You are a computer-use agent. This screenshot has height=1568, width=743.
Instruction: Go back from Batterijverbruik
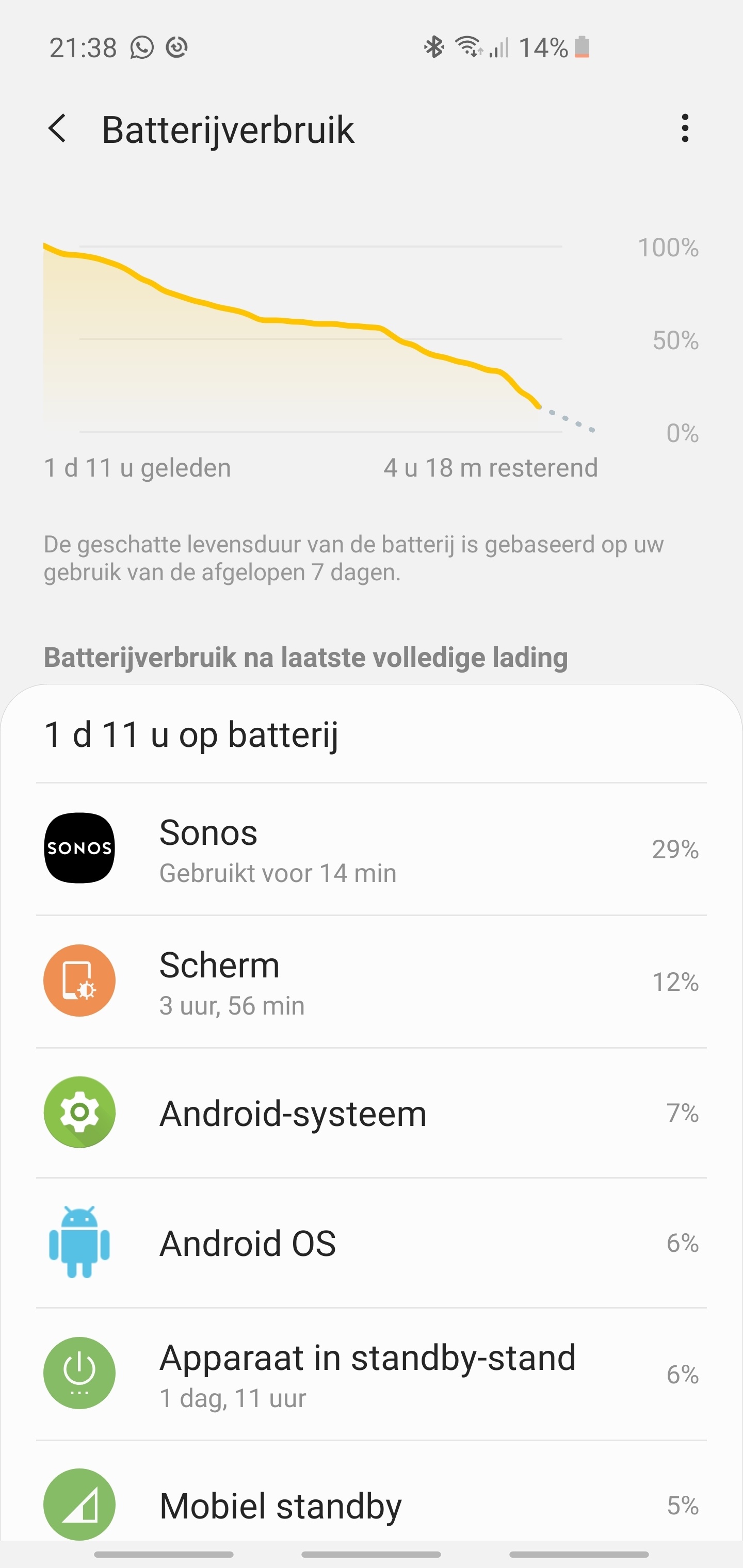click(x=58, y=129)
